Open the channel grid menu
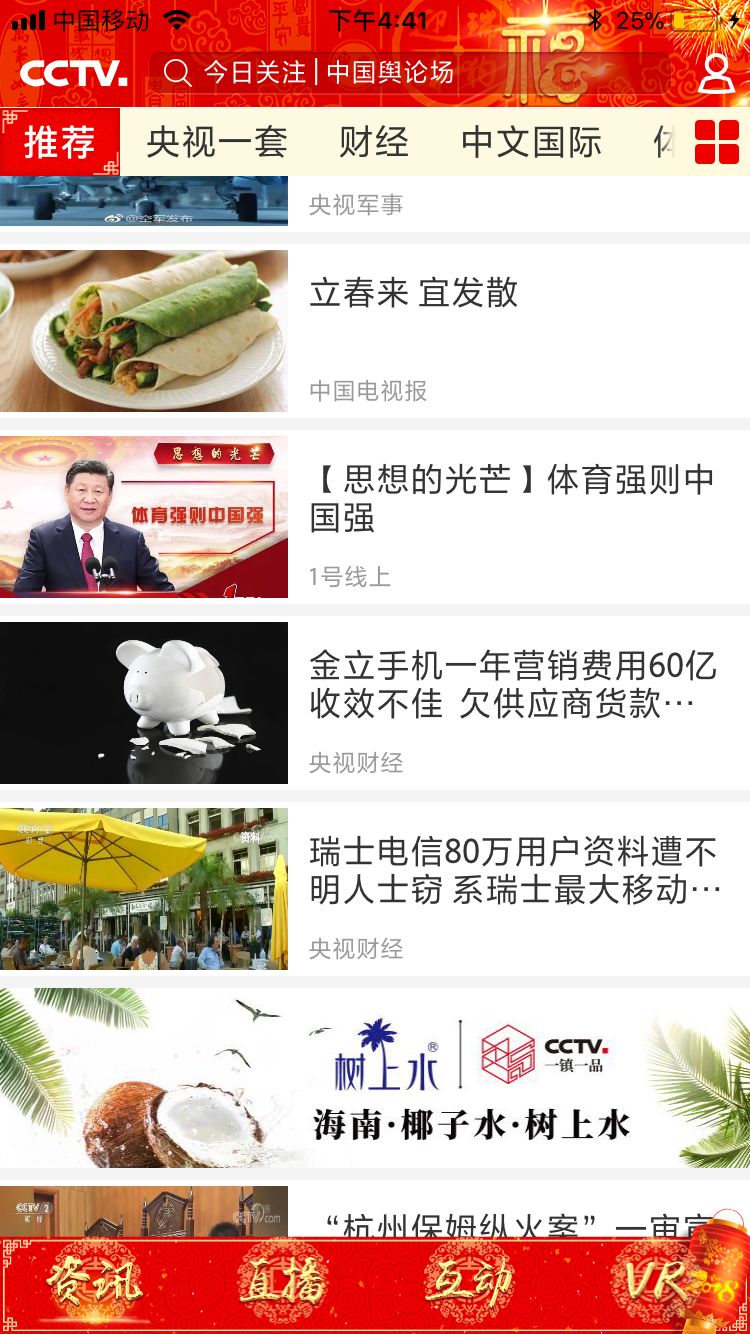Screen dimensions: 750x1334 point(717,142)
